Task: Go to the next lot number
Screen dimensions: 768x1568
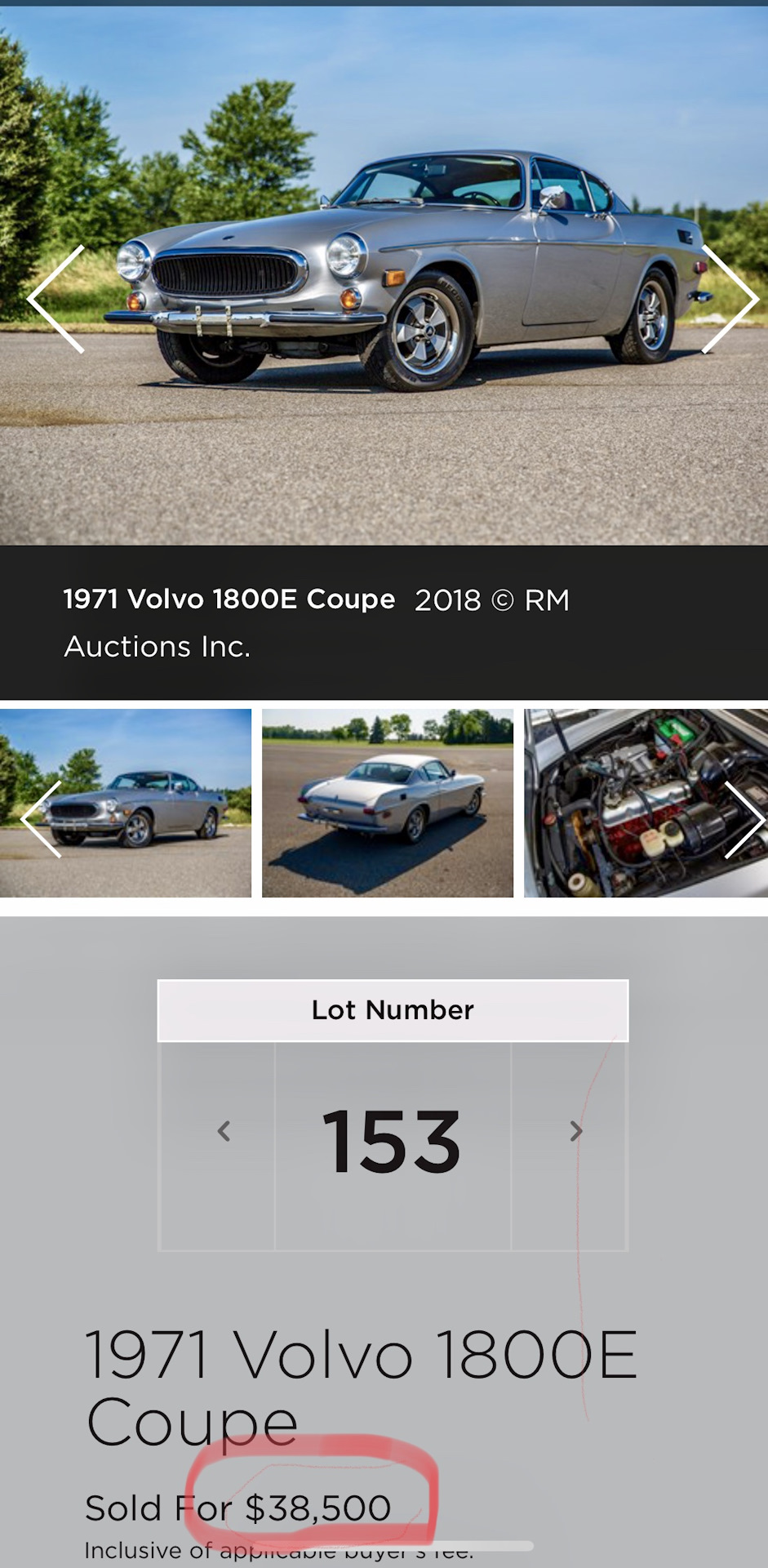Action: 575,1131
